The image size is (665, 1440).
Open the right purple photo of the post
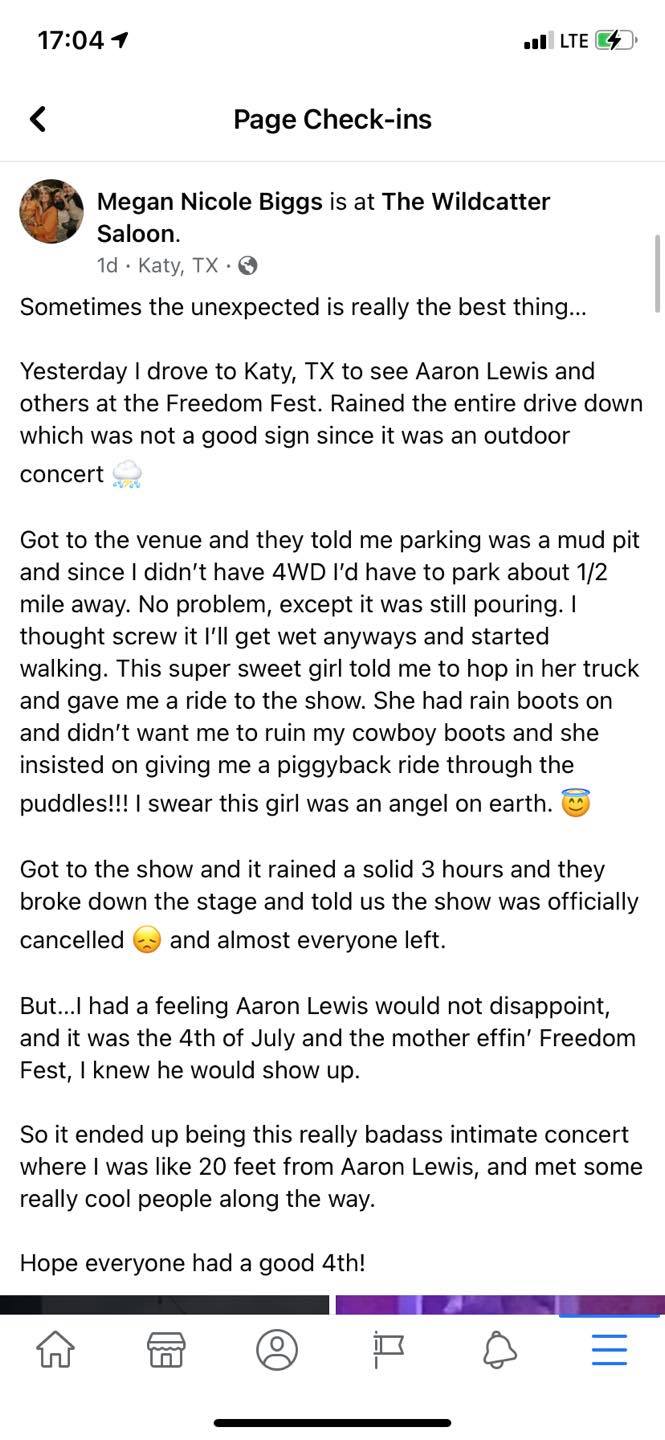[500, 1304]
